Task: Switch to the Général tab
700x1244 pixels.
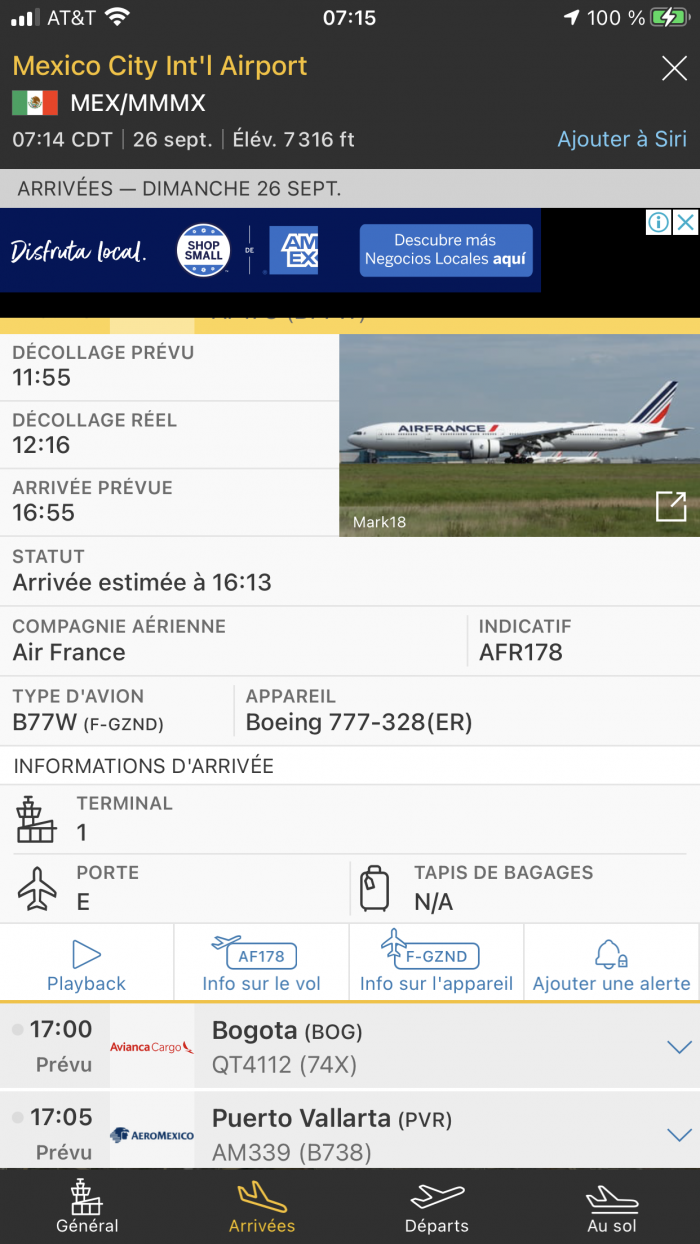Action: pyautogui.click(x=87, y=1206)
